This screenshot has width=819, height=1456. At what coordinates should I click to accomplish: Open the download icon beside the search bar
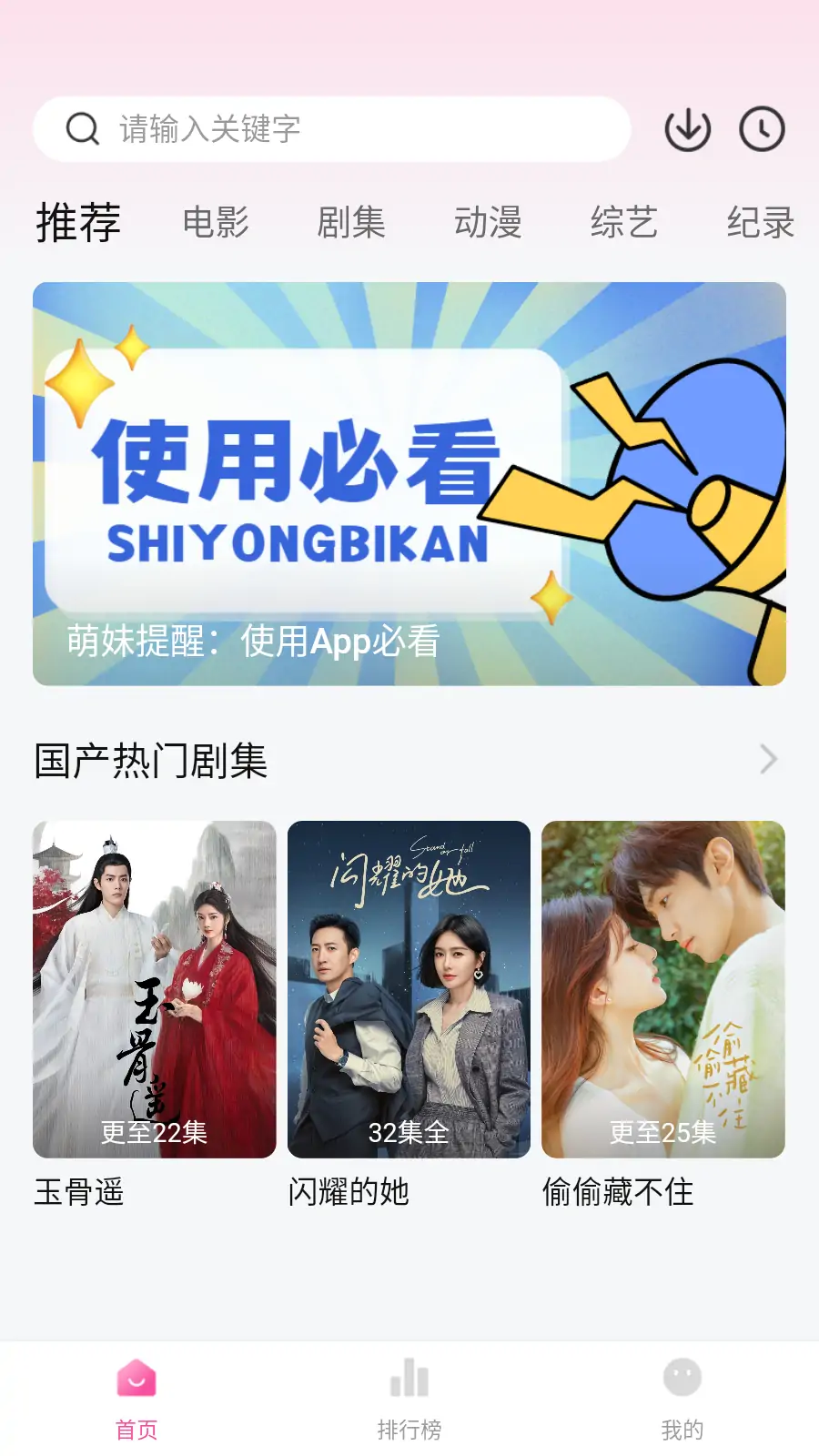point(685,128)
